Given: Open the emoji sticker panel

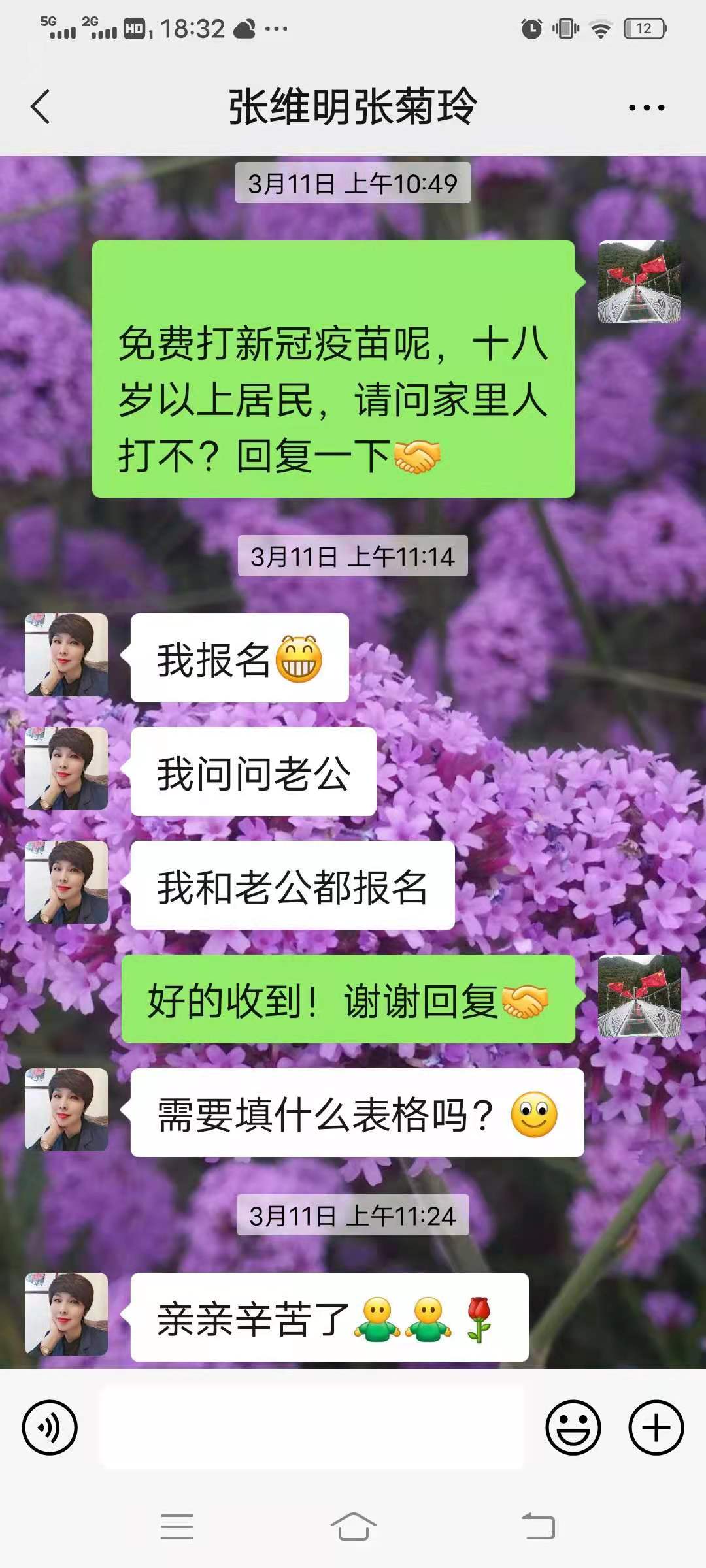Looking at the screenshot, I should [573, 1428].
